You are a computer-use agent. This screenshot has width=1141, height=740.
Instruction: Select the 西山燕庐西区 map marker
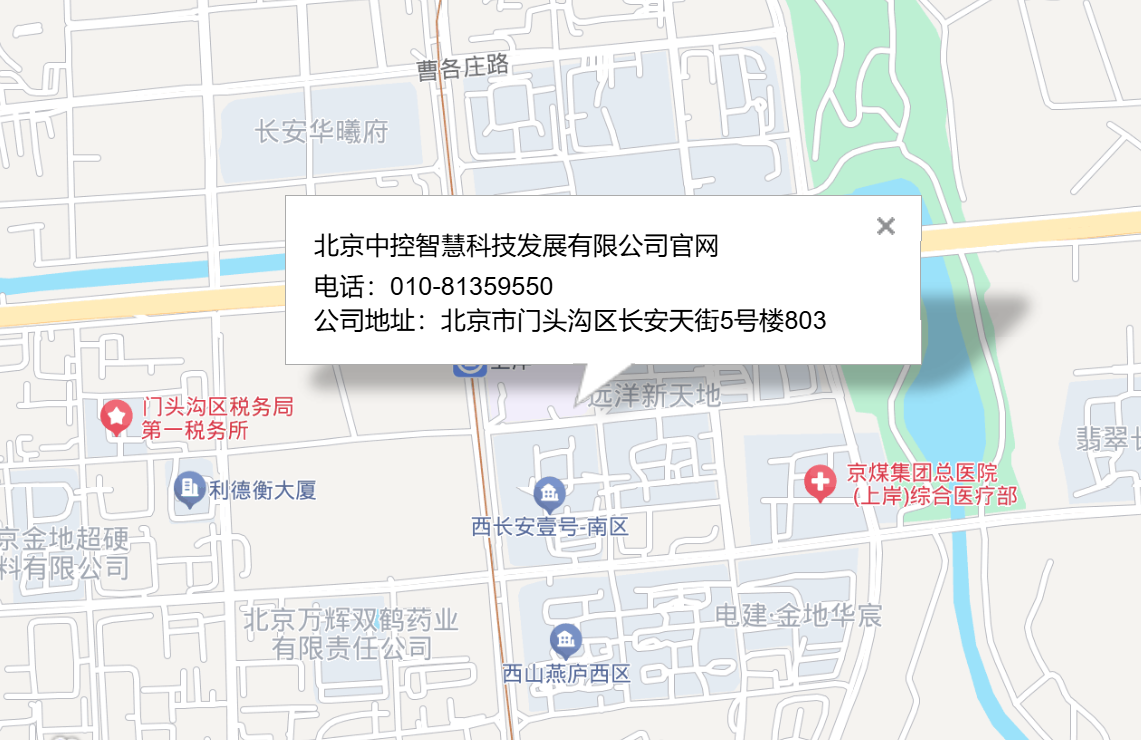click(x=566, y=640)
